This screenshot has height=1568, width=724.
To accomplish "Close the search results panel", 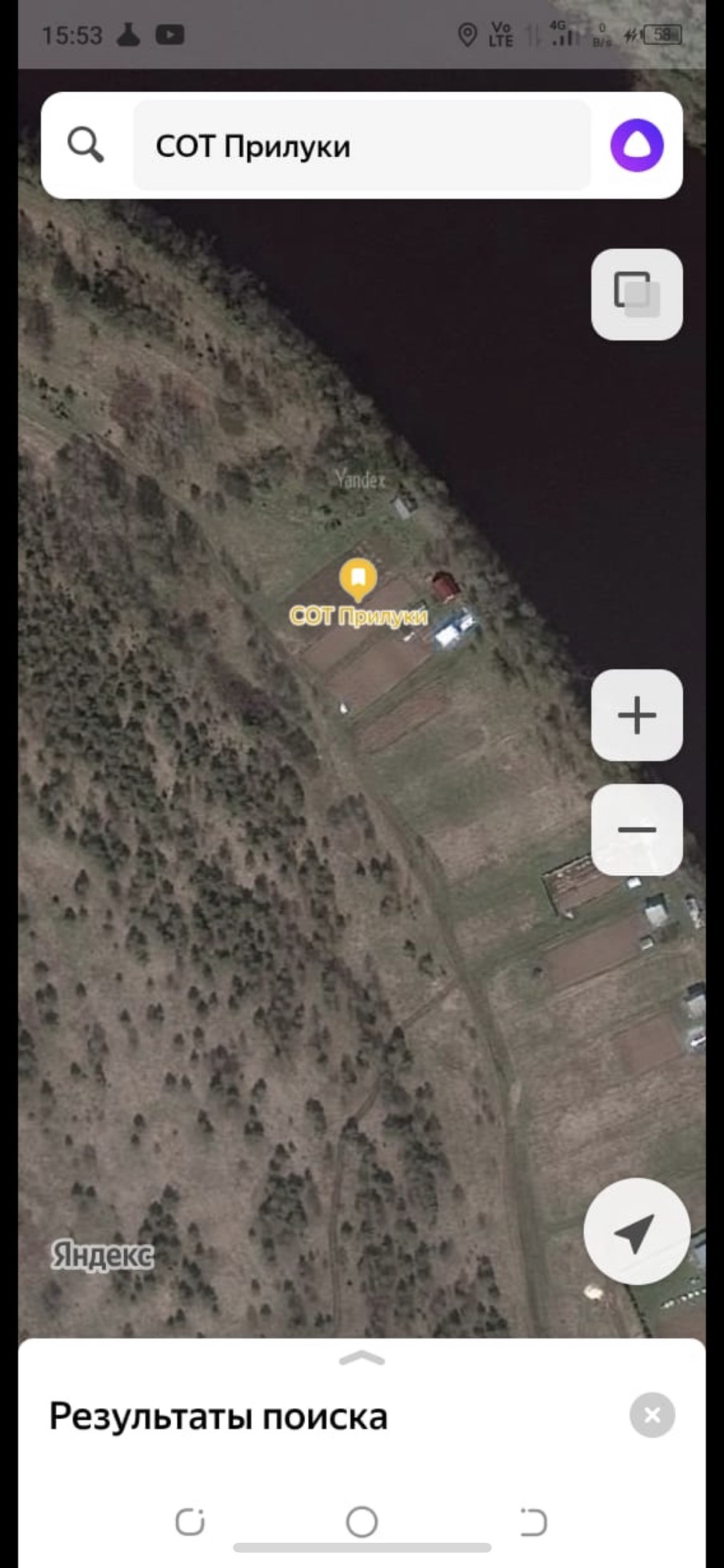I will click(x=652, y=1415).
